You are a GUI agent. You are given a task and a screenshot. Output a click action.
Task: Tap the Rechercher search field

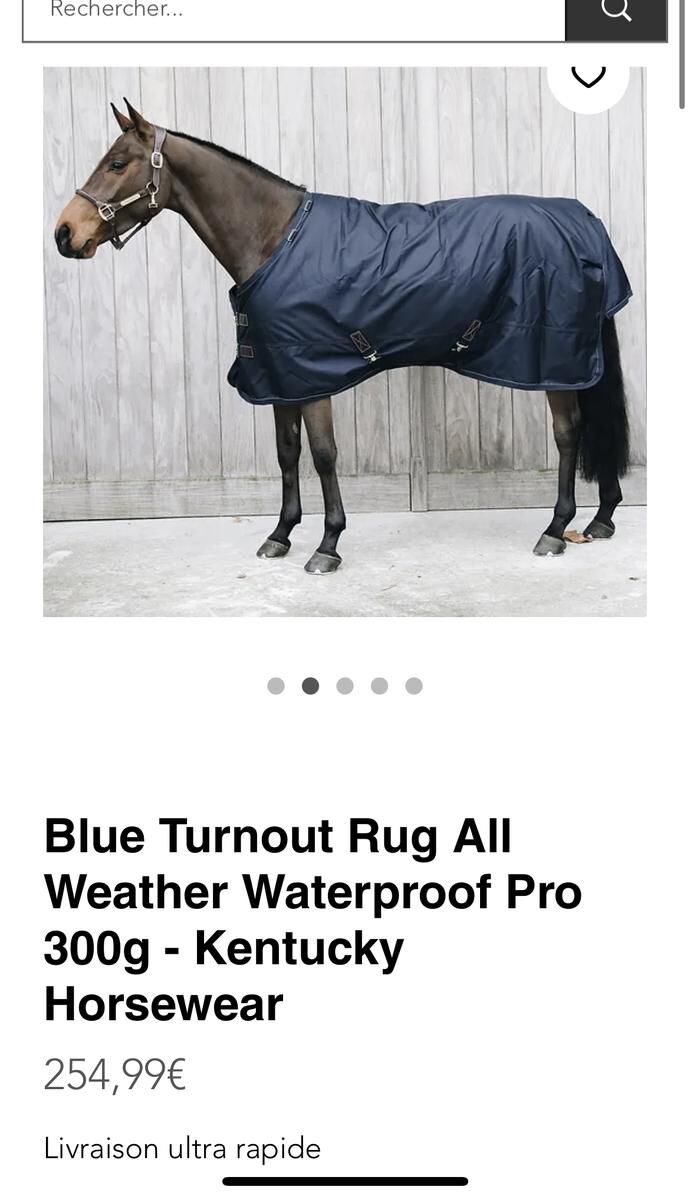pyautogui.click(x=293, y=14)
